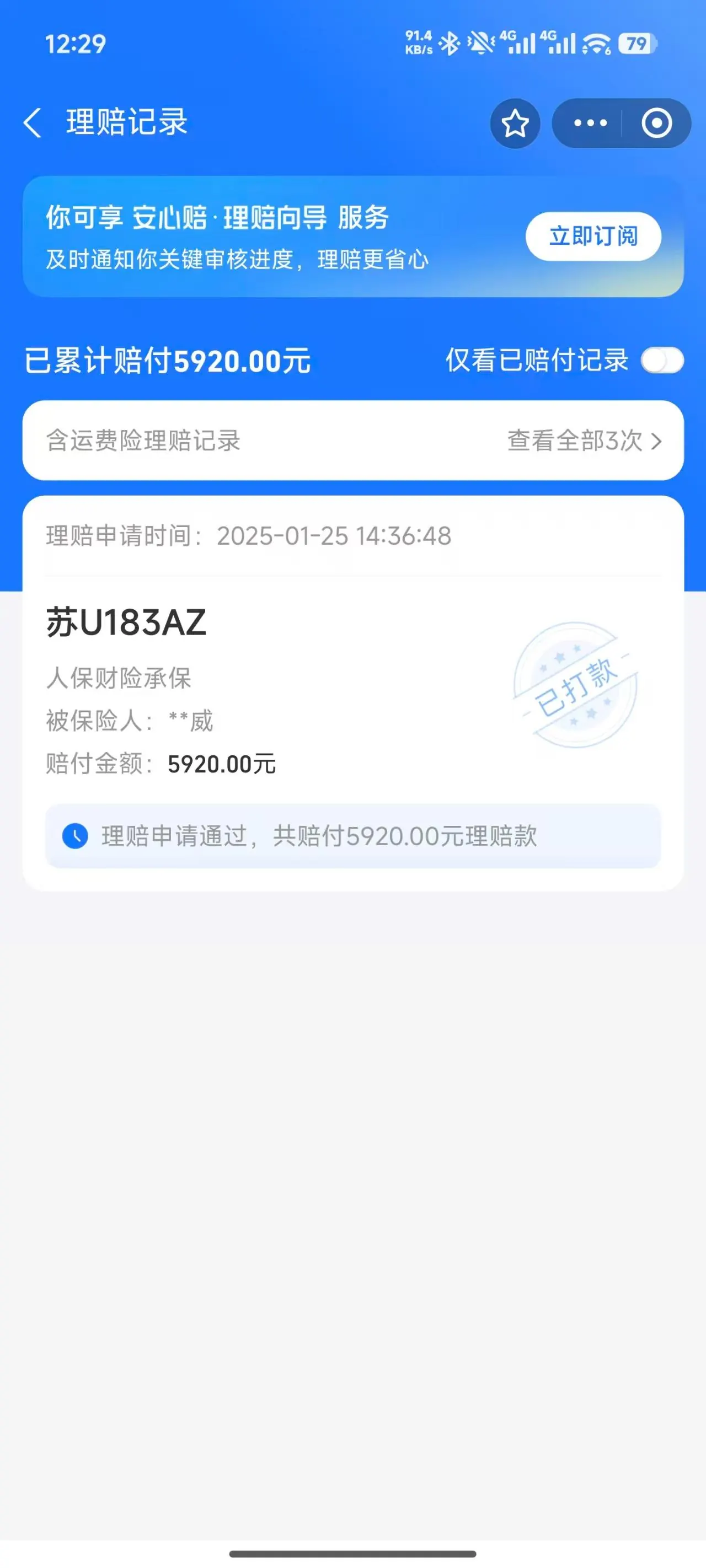706x1568 pixels.
Task: Tap 立即订阅 button
Action: click(593, 236)
